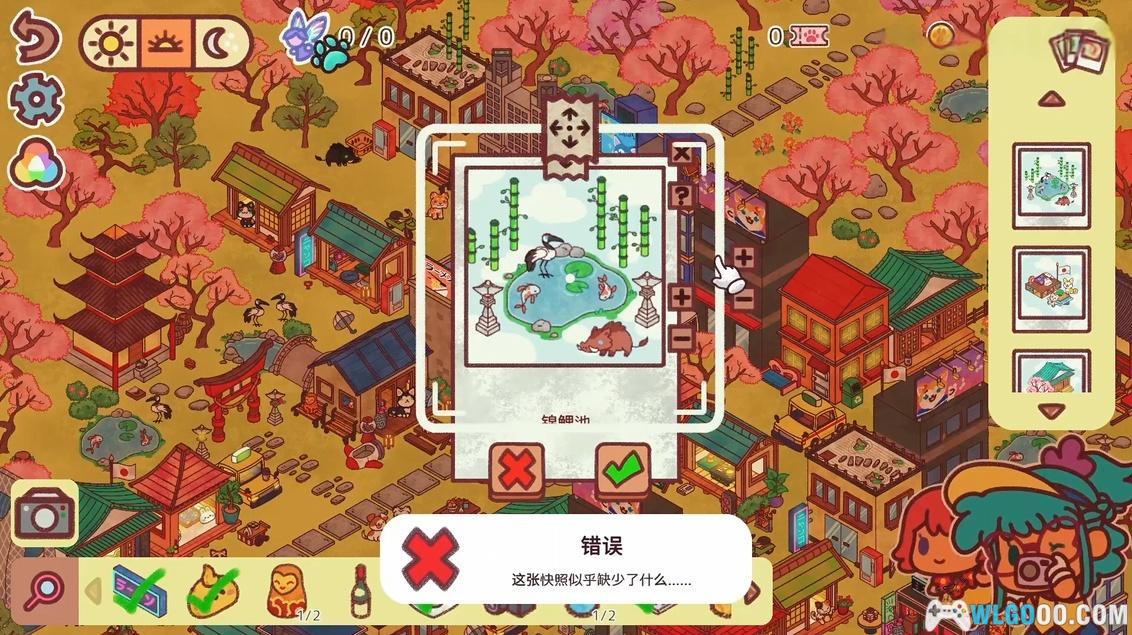Open the magnifier search tool

pos(44,591)
